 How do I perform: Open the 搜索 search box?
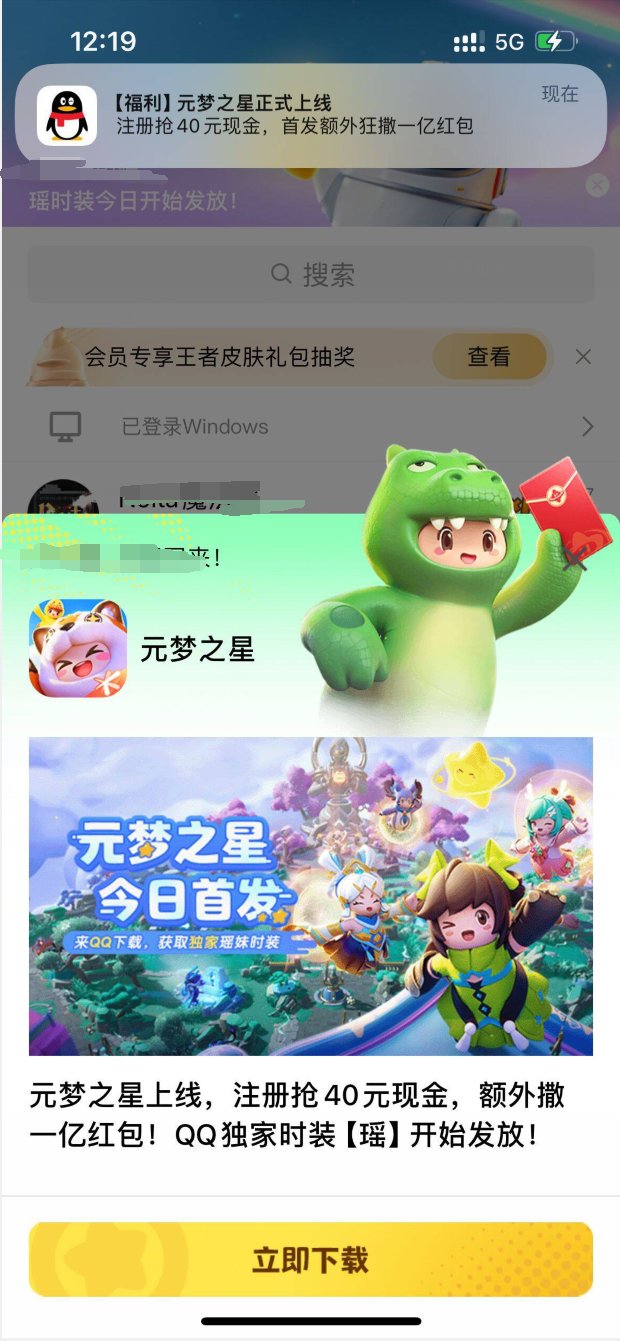310,275
